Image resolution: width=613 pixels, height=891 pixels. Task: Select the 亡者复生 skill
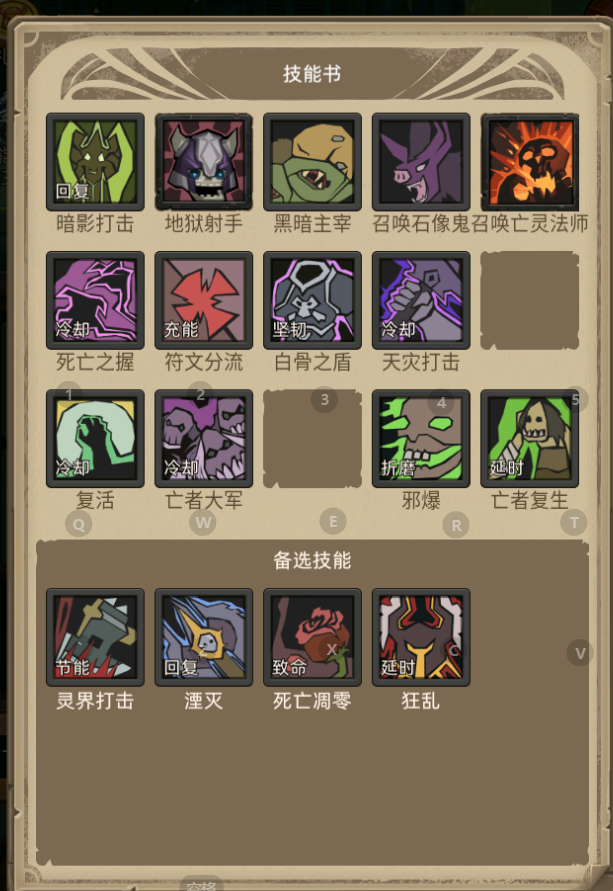pyautogui.click(x=529, y=438)
